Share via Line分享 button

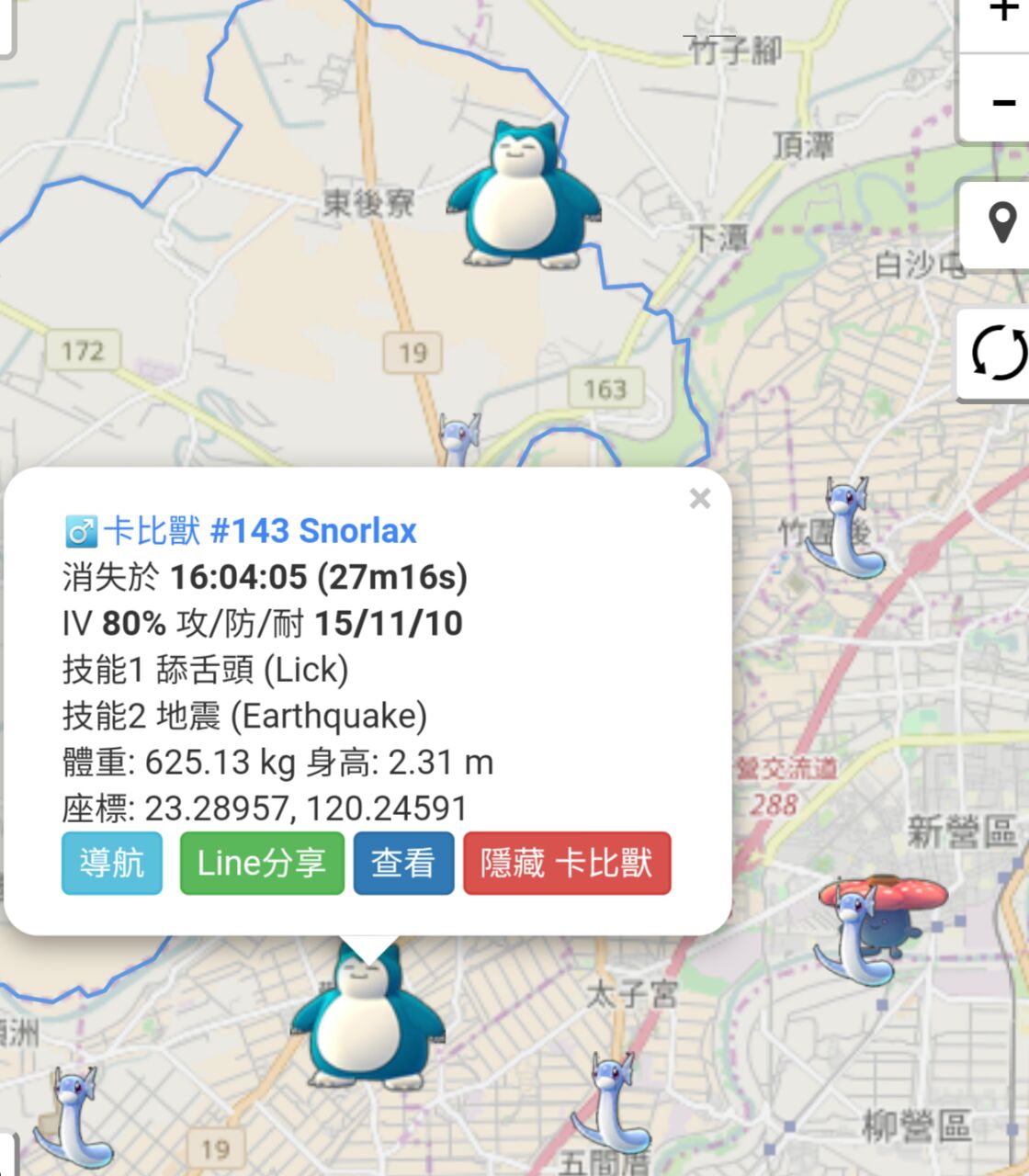click(x=262, y=863)
